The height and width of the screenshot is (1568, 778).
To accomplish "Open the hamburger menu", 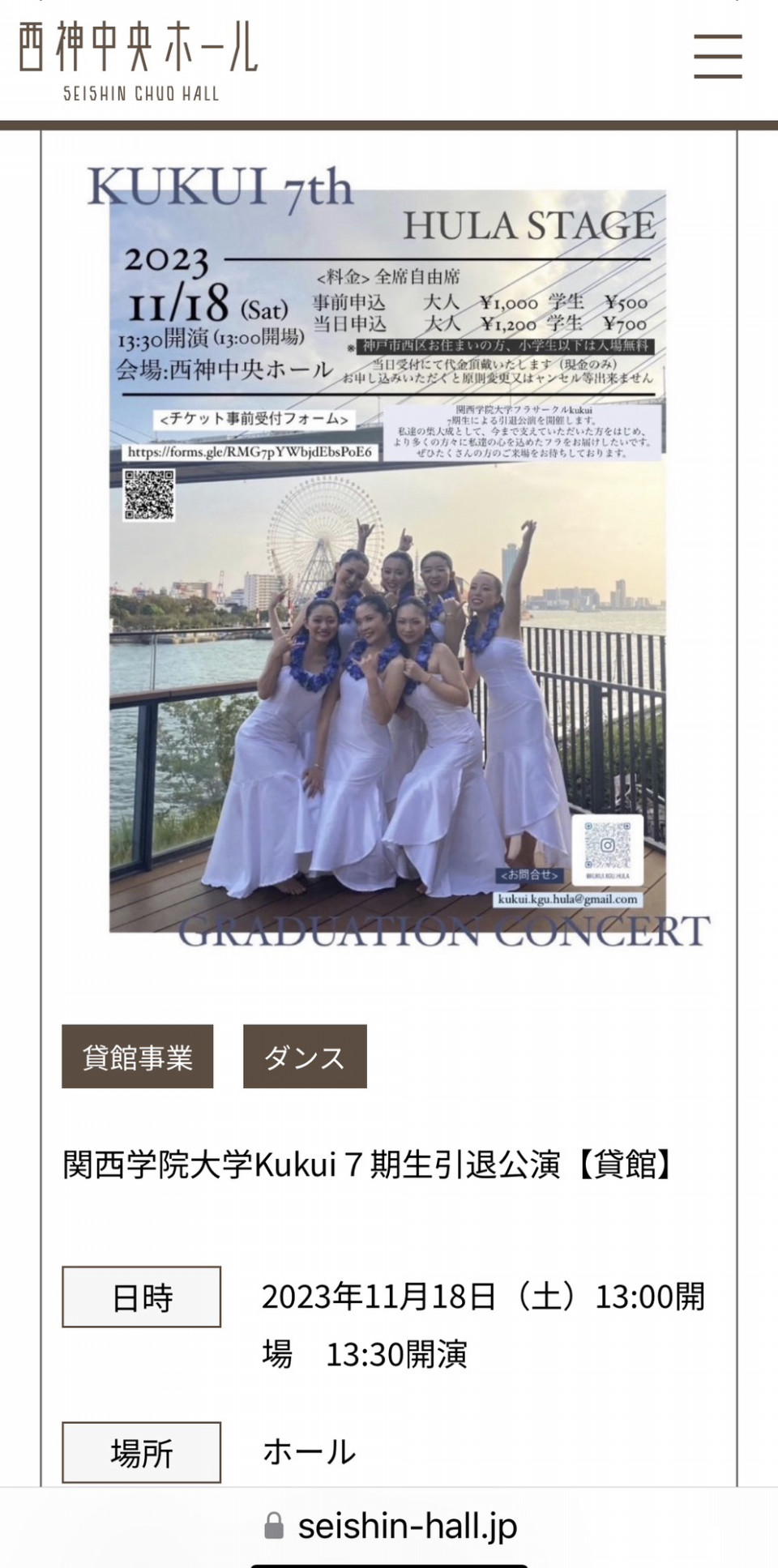I will [718, 56].
